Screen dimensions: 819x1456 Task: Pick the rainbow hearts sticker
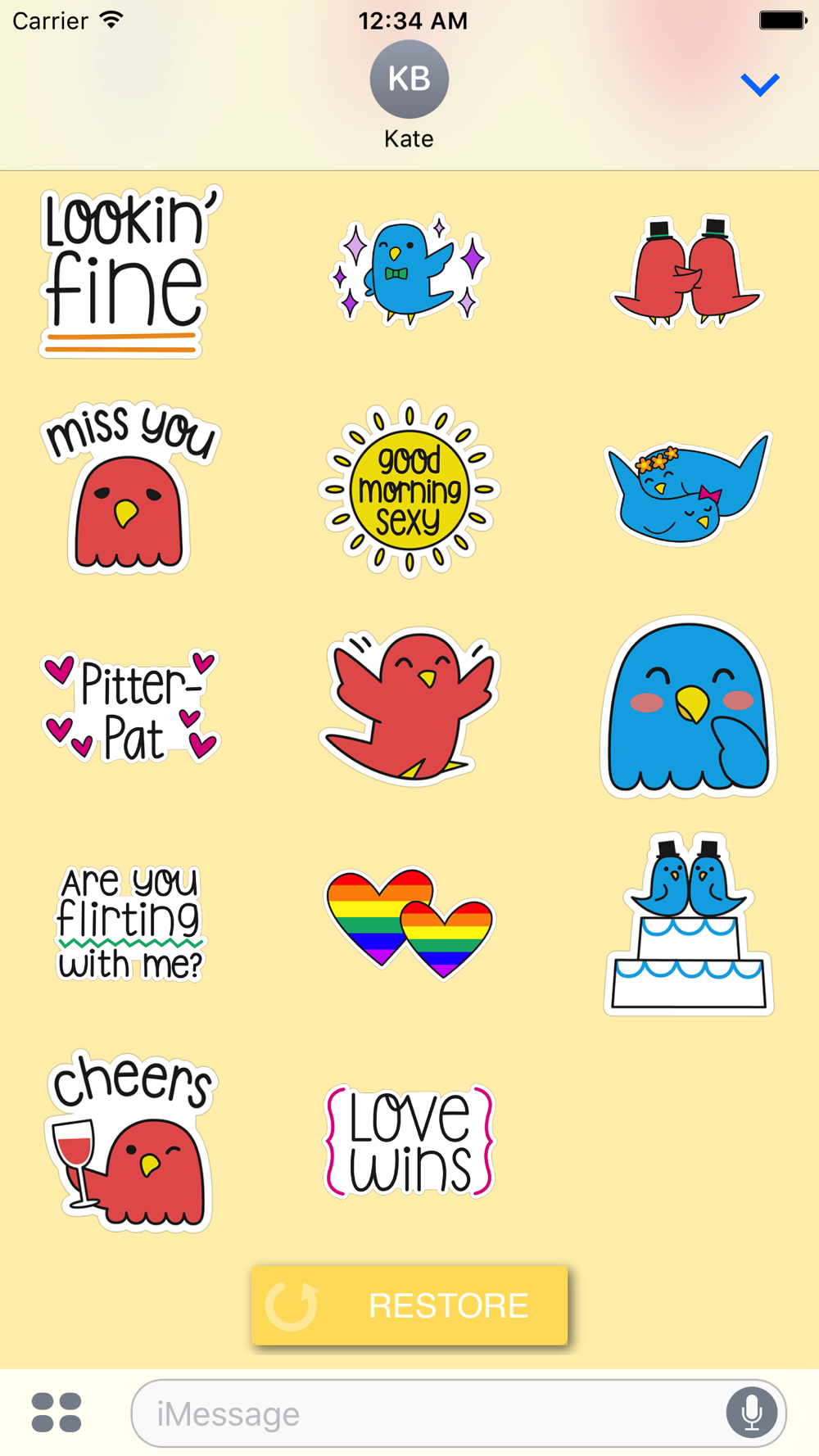coord(409,925)
